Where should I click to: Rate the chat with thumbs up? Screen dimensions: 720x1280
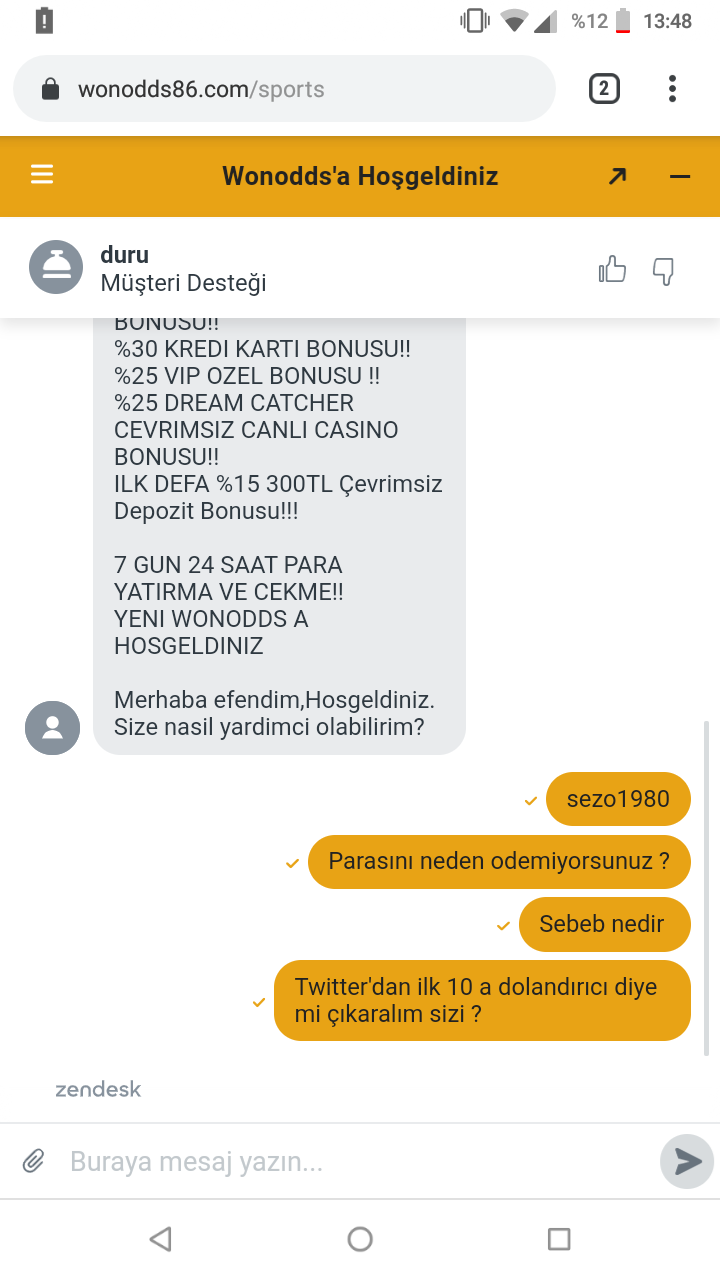point(612,269)
